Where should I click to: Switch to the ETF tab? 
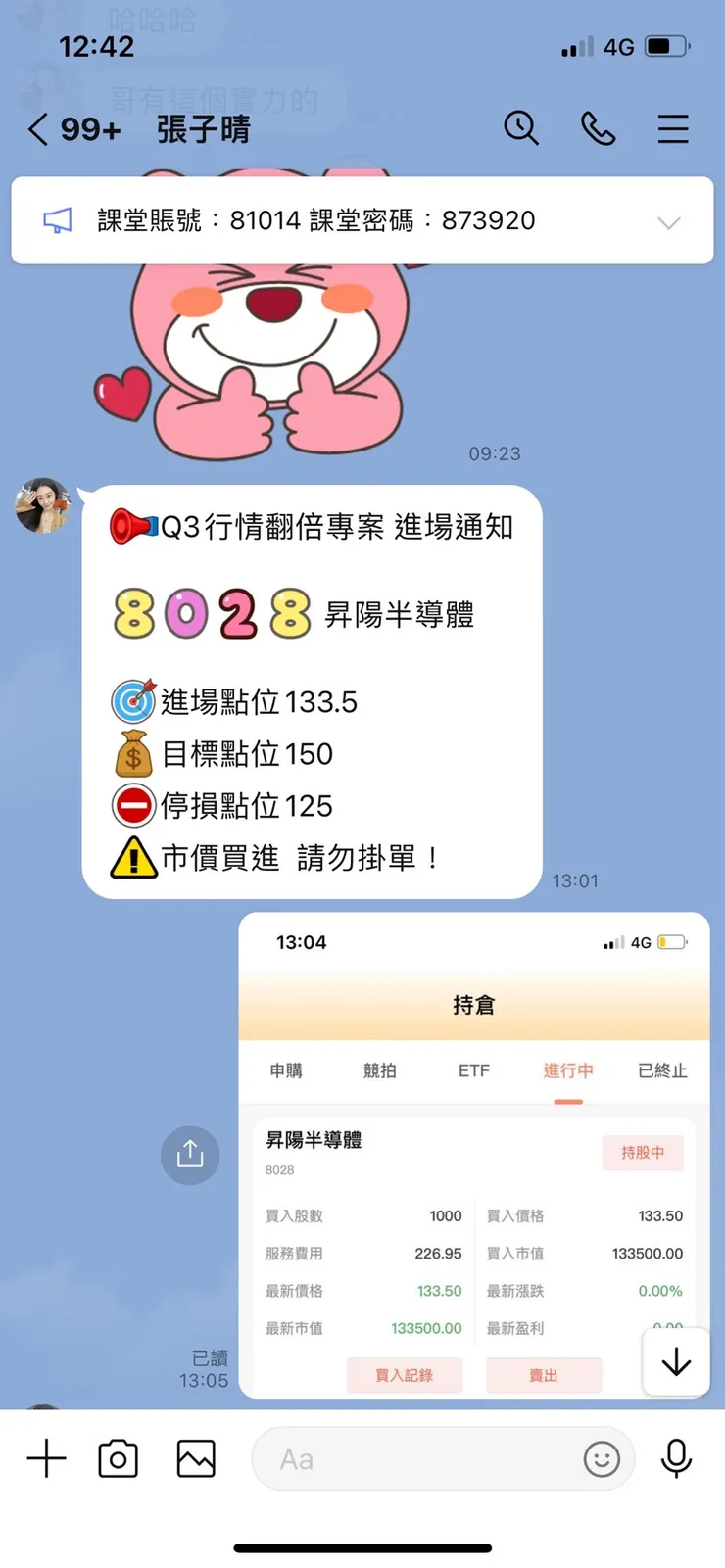point(473,1070)
